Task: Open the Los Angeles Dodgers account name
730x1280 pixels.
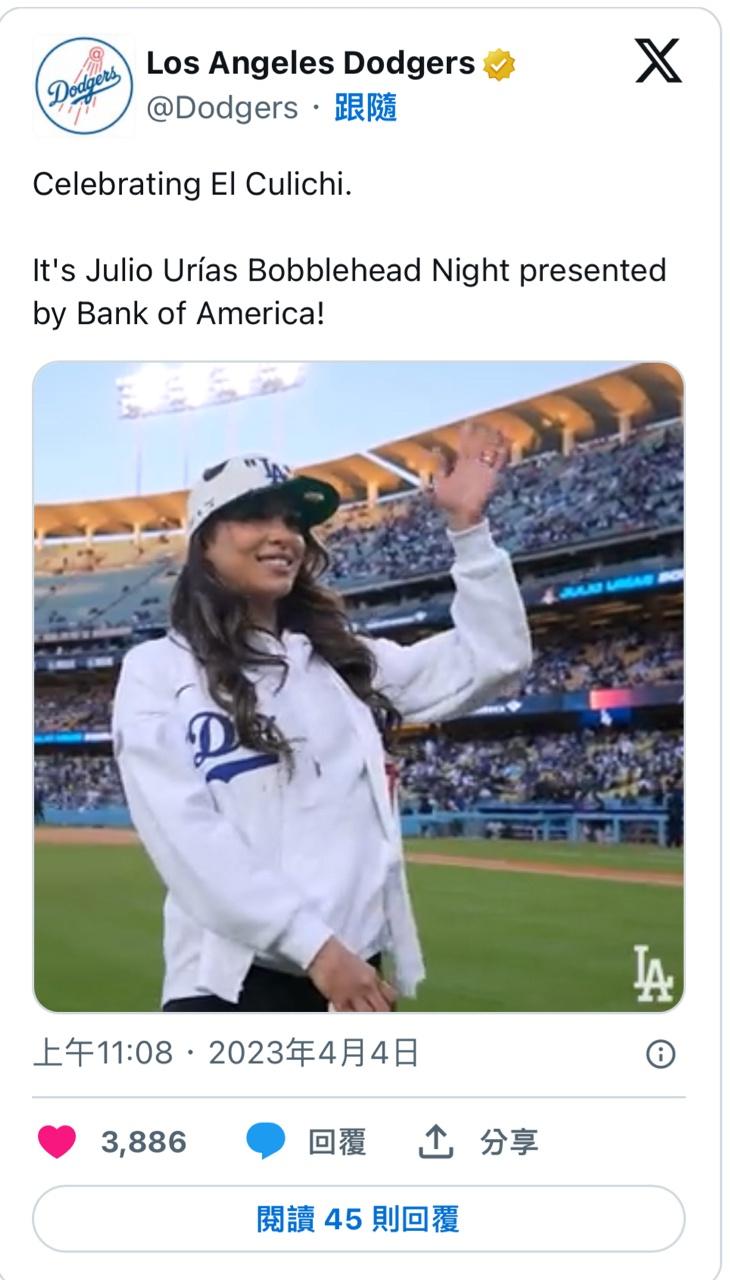Action: coord(310,65)
